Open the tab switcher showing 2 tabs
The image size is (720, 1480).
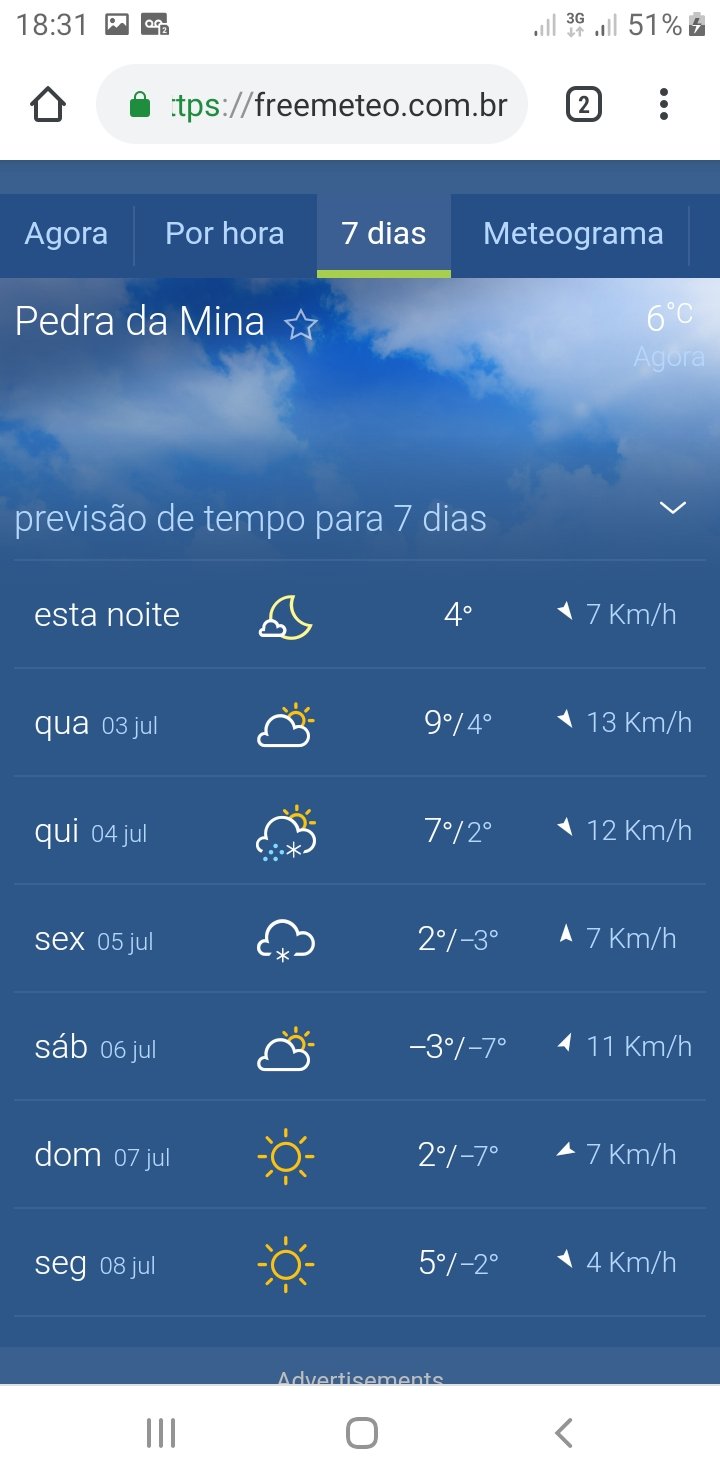click(x=584, y=104)
